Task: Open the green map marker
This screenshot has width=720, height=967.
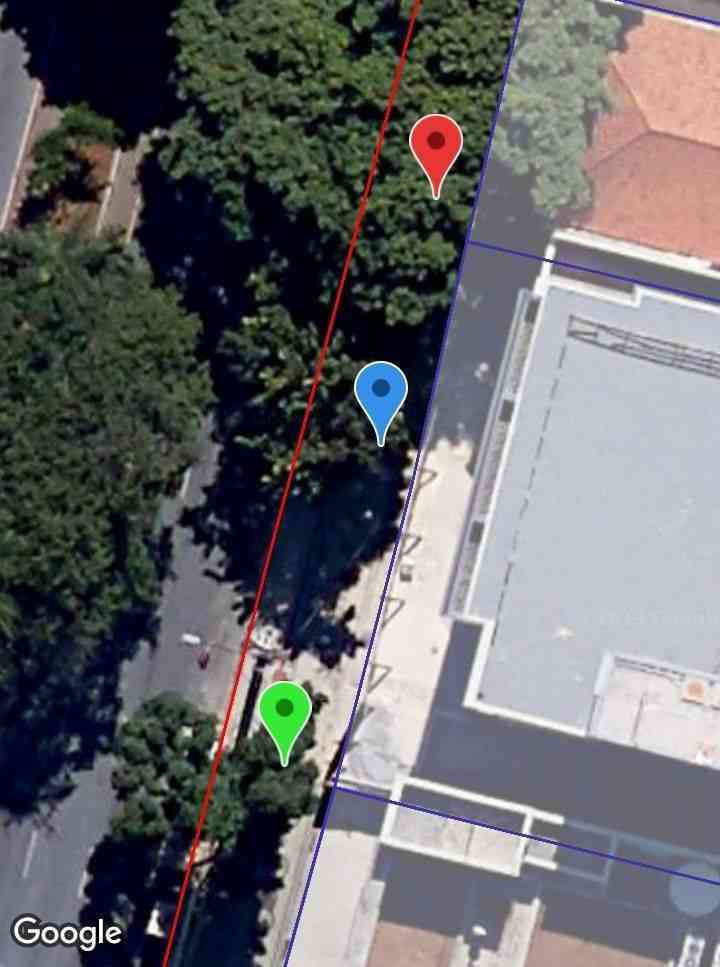Action: pyautogui.click(x=285, y=712)
